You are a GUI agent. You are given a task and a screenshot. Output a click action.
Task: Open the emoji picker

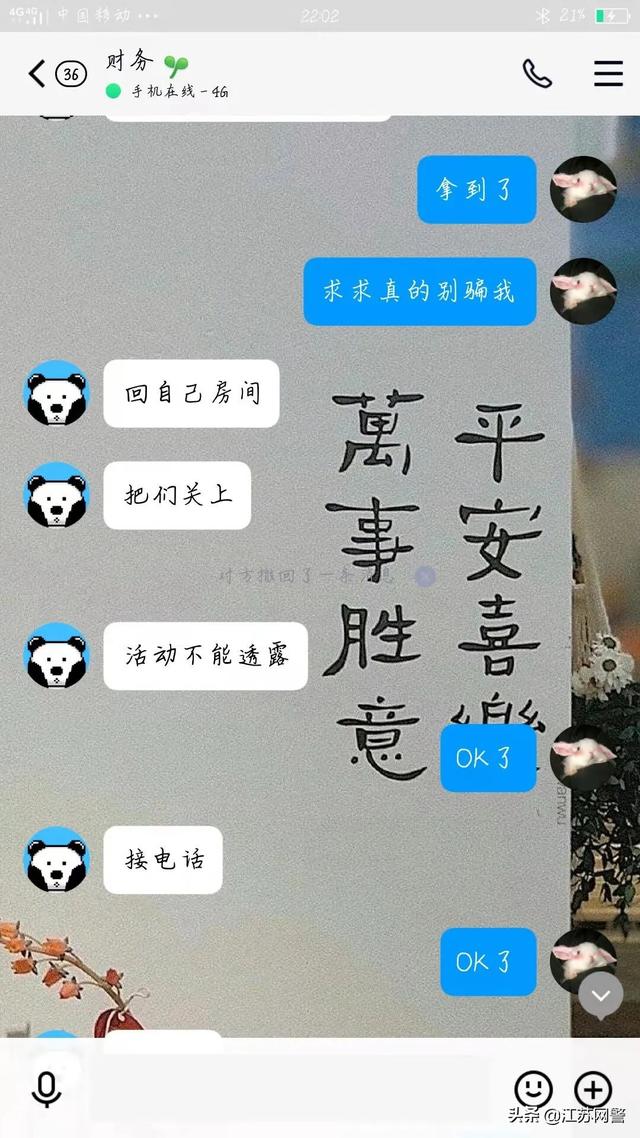(x=533, y=1089)
